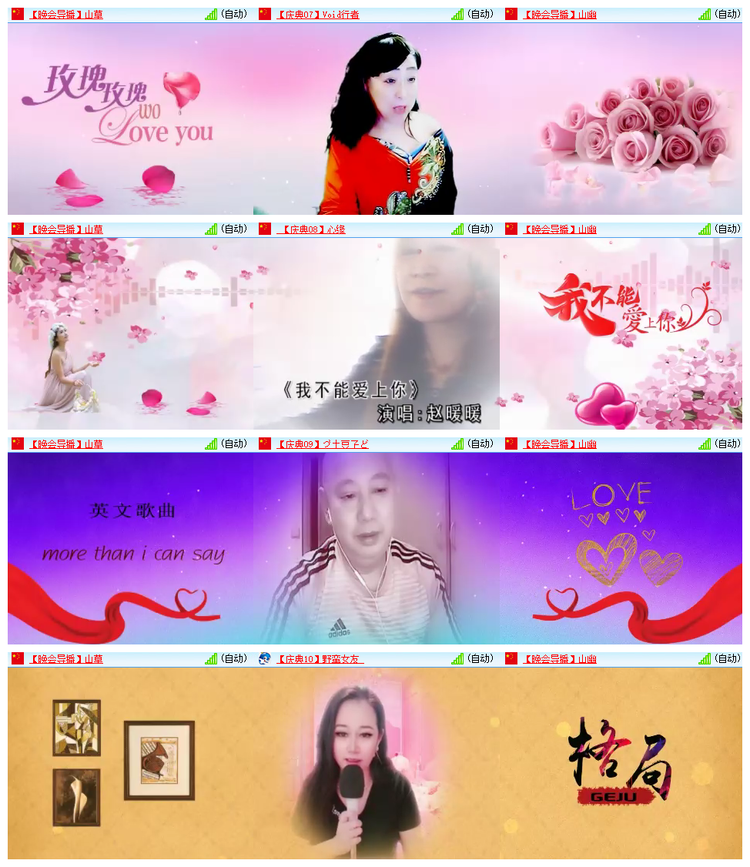Viewport: 750px width, 867px height.
Task: Click the signal bars icon on 野蛮女友's stream header
Action: tap(457, 657)
